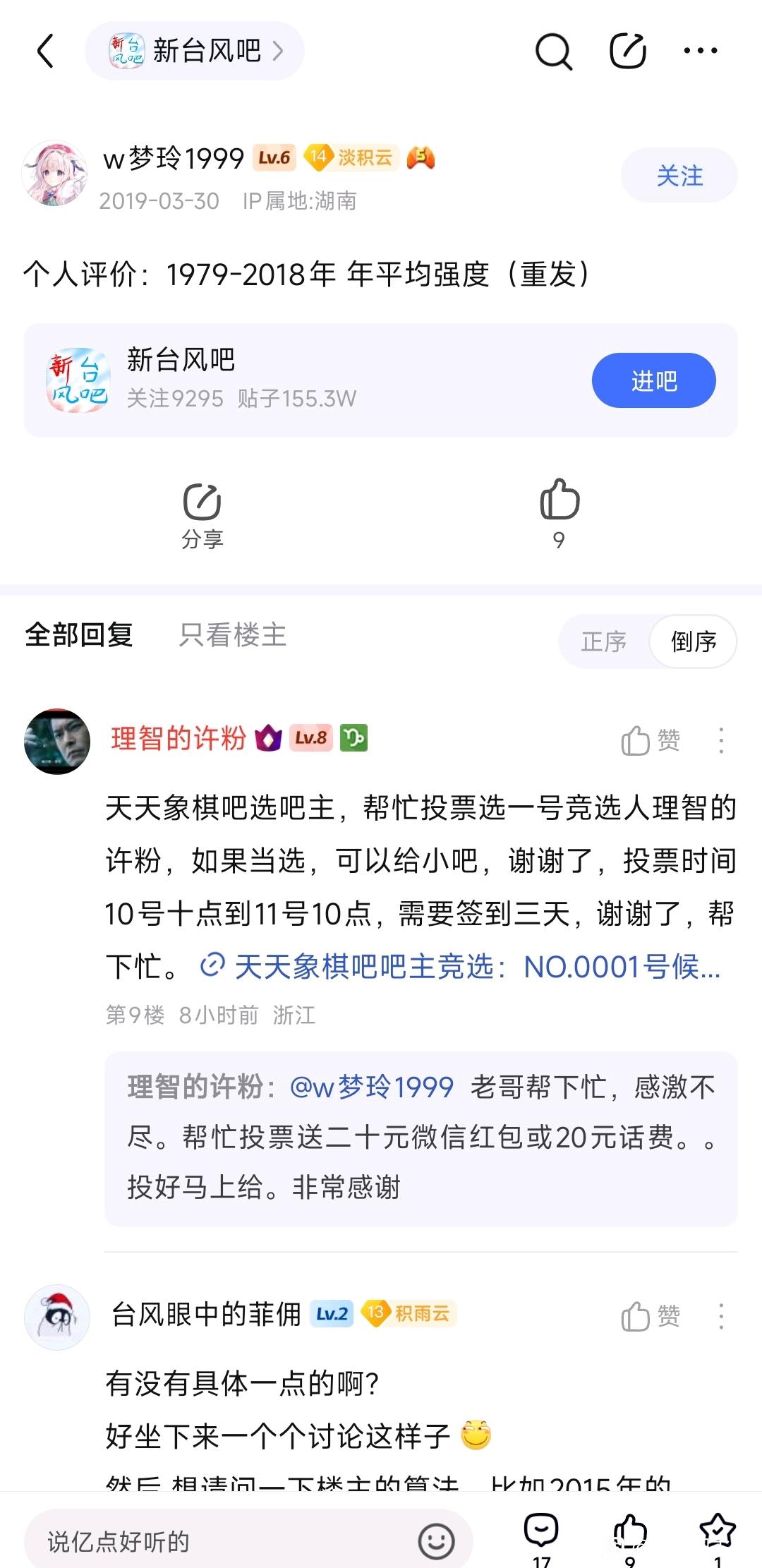The image size is (762, 1568).
Task: Open the 新台风吧 forum chip in header
Action: (195, 51)
